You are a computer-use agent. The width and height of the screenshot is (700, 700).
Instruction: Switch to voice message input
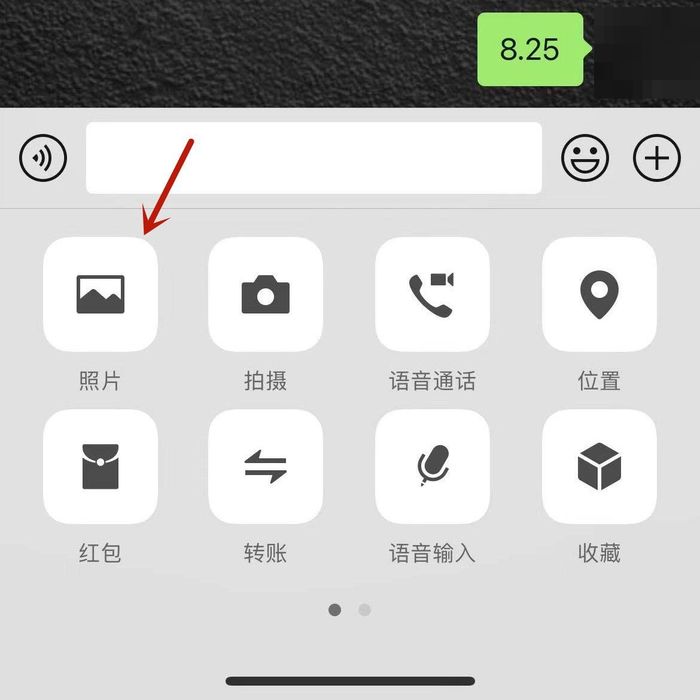[43, 158]
